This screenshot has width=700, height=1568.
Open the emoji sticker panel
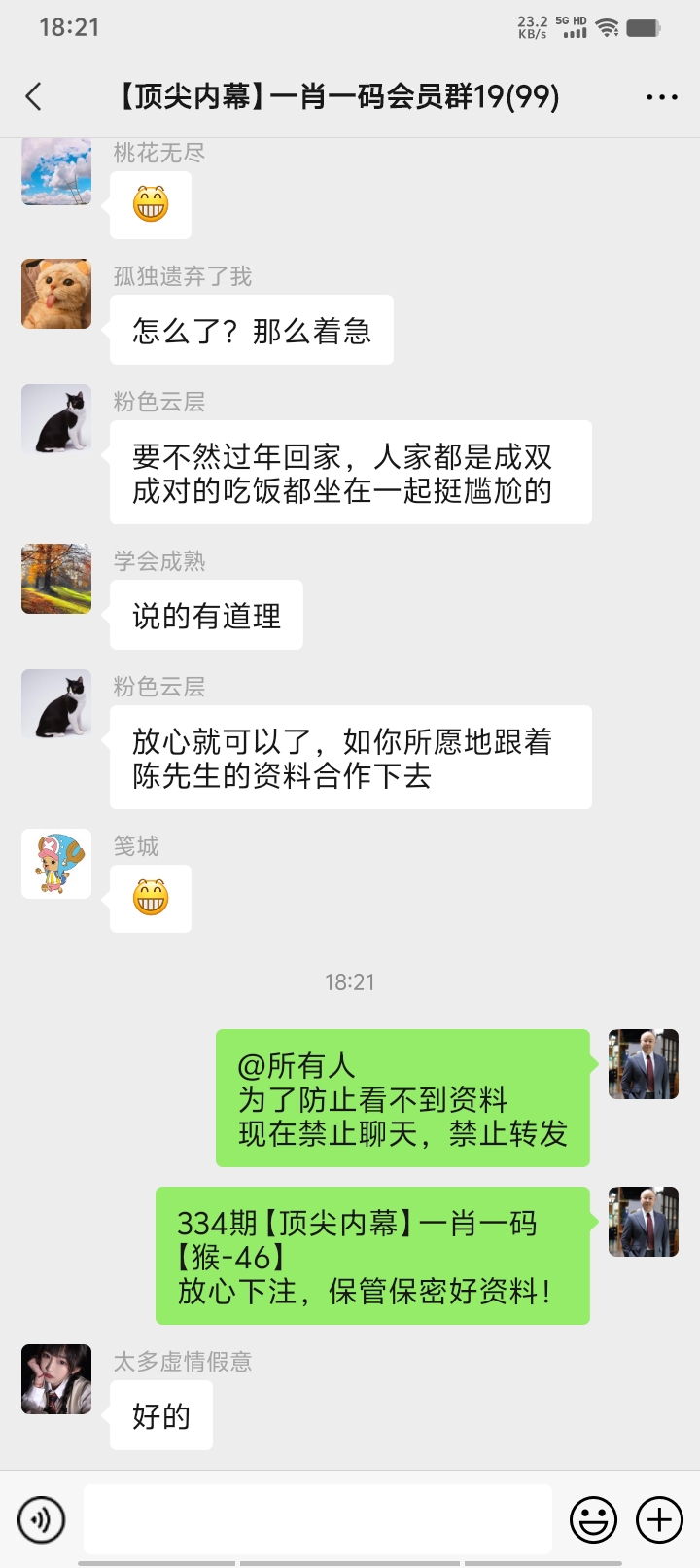tap(593, 1519)
